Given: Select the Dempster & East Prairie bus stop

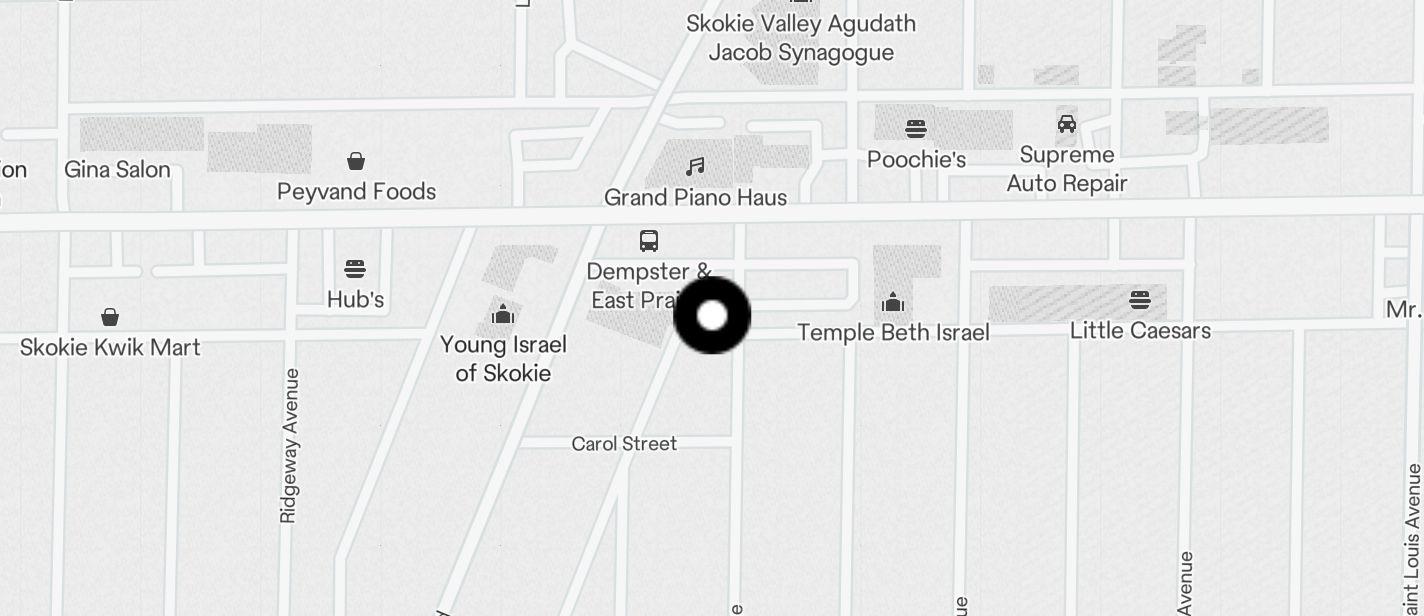Looking at the screenshot, I should [649, 241].
